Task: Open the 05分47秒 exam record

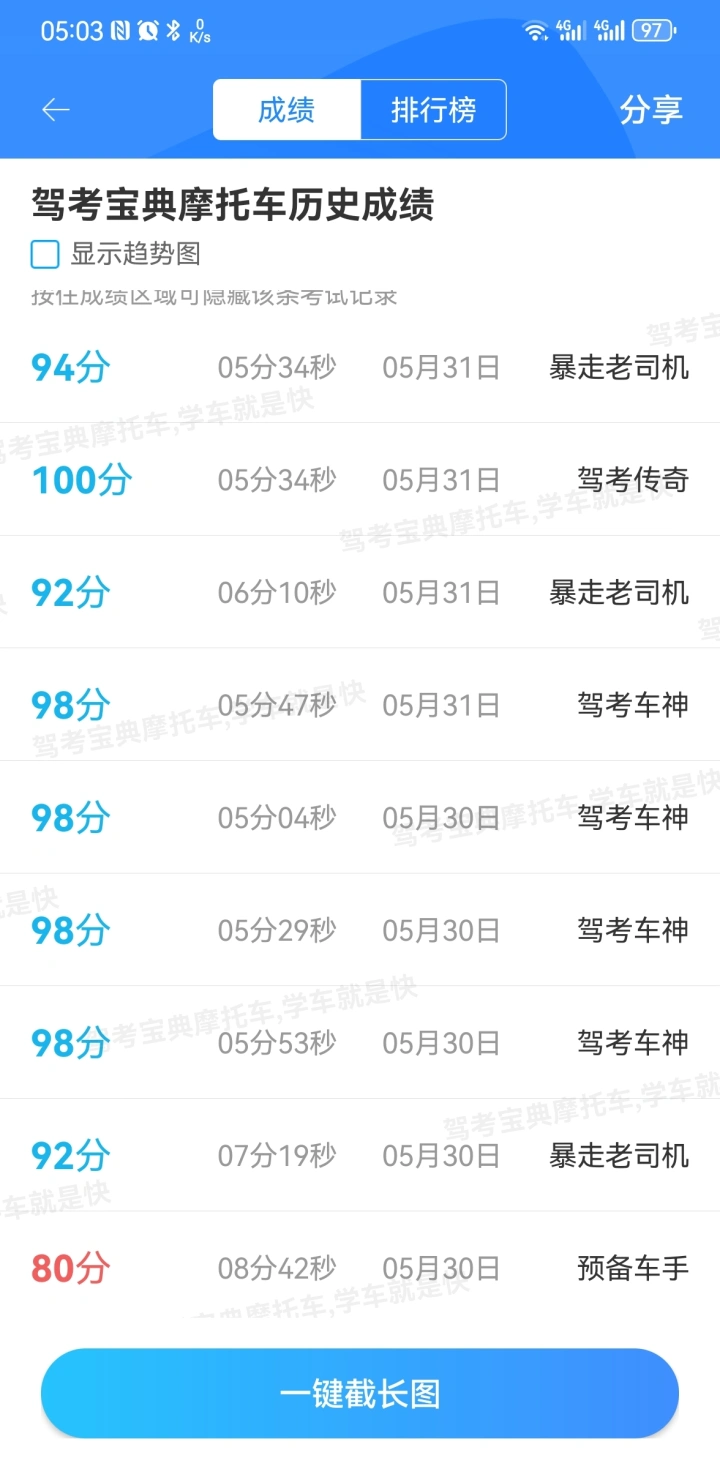Action: point(360,705)
